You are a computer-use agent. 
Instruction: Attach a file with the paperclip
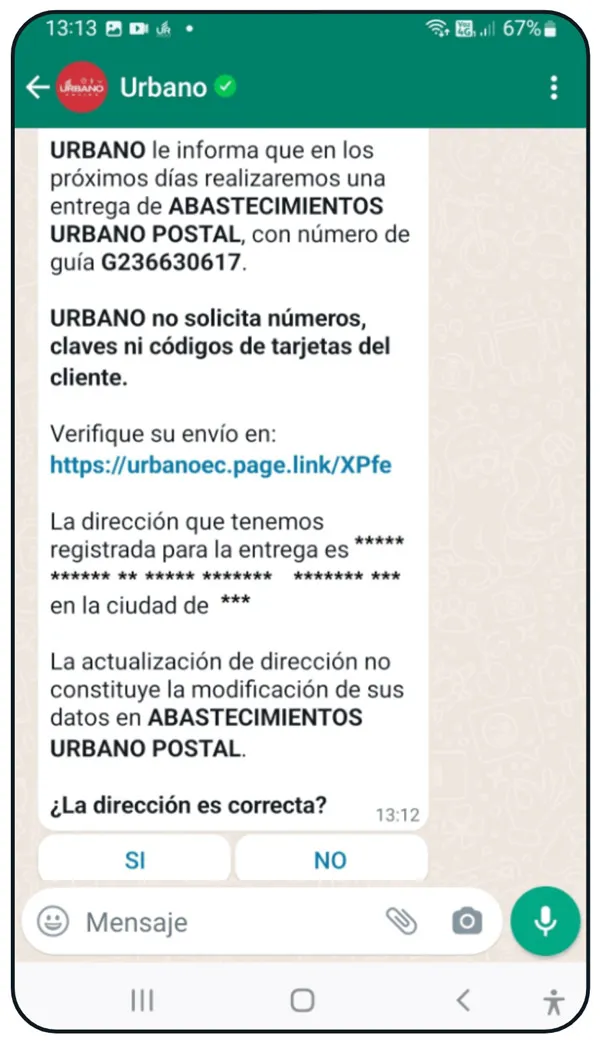point(401,921)
